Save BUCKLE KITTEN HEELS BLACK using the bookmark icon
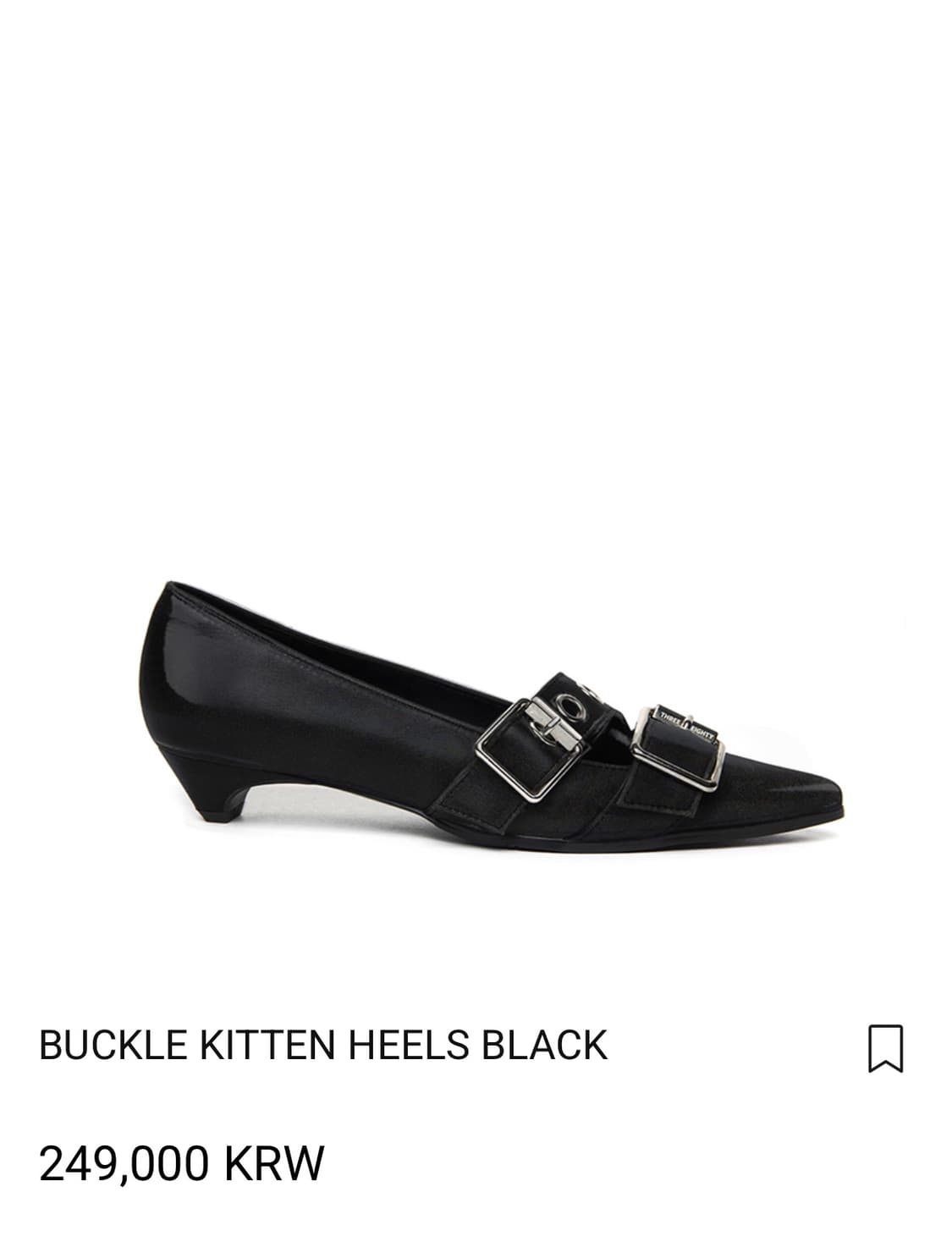Viewport: 952px width, 1236px height. pos(885,1050)
